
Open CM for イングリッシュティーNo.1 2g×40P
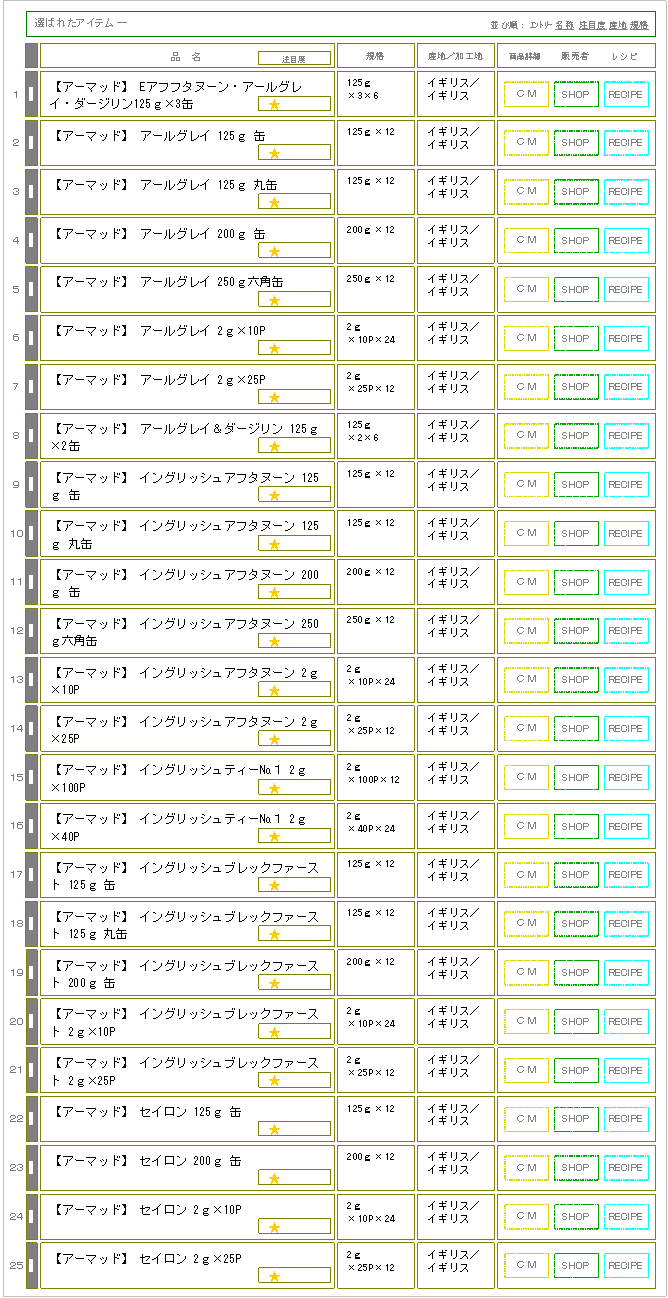click(526, 827)
